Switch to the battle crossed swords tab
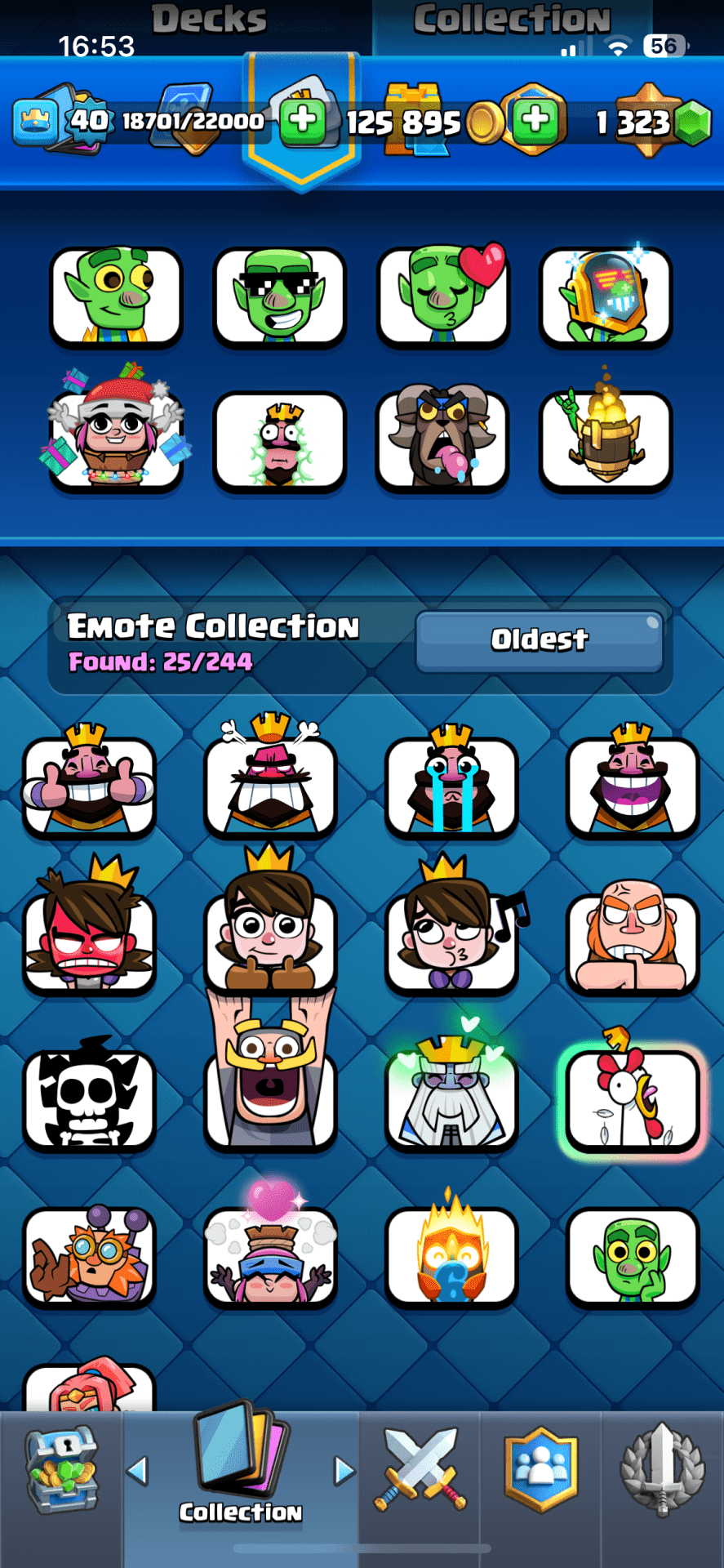 click(x=420, y=1470)
